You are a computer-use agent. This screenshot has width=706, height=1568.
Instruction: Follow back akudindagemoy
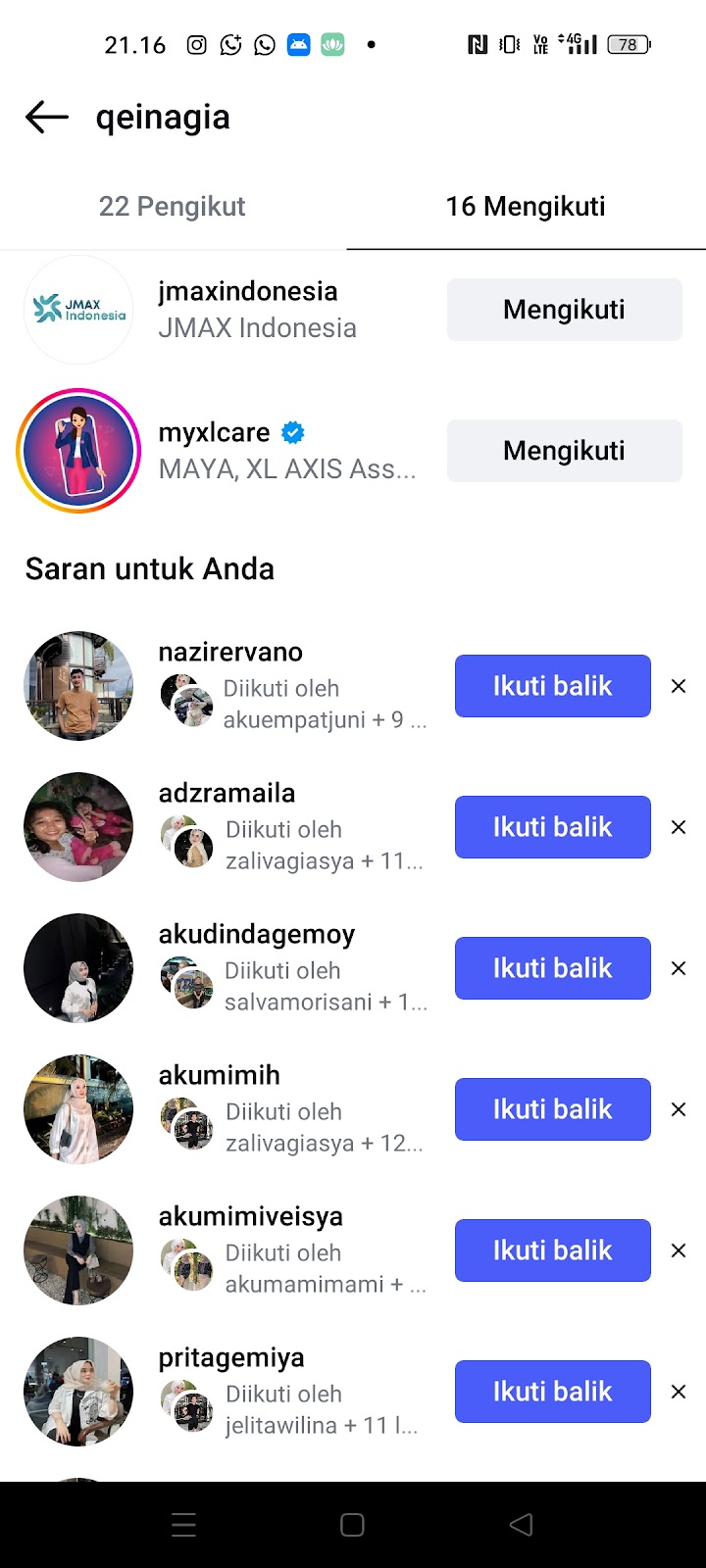pyautogui.click(x=552, y=968)
